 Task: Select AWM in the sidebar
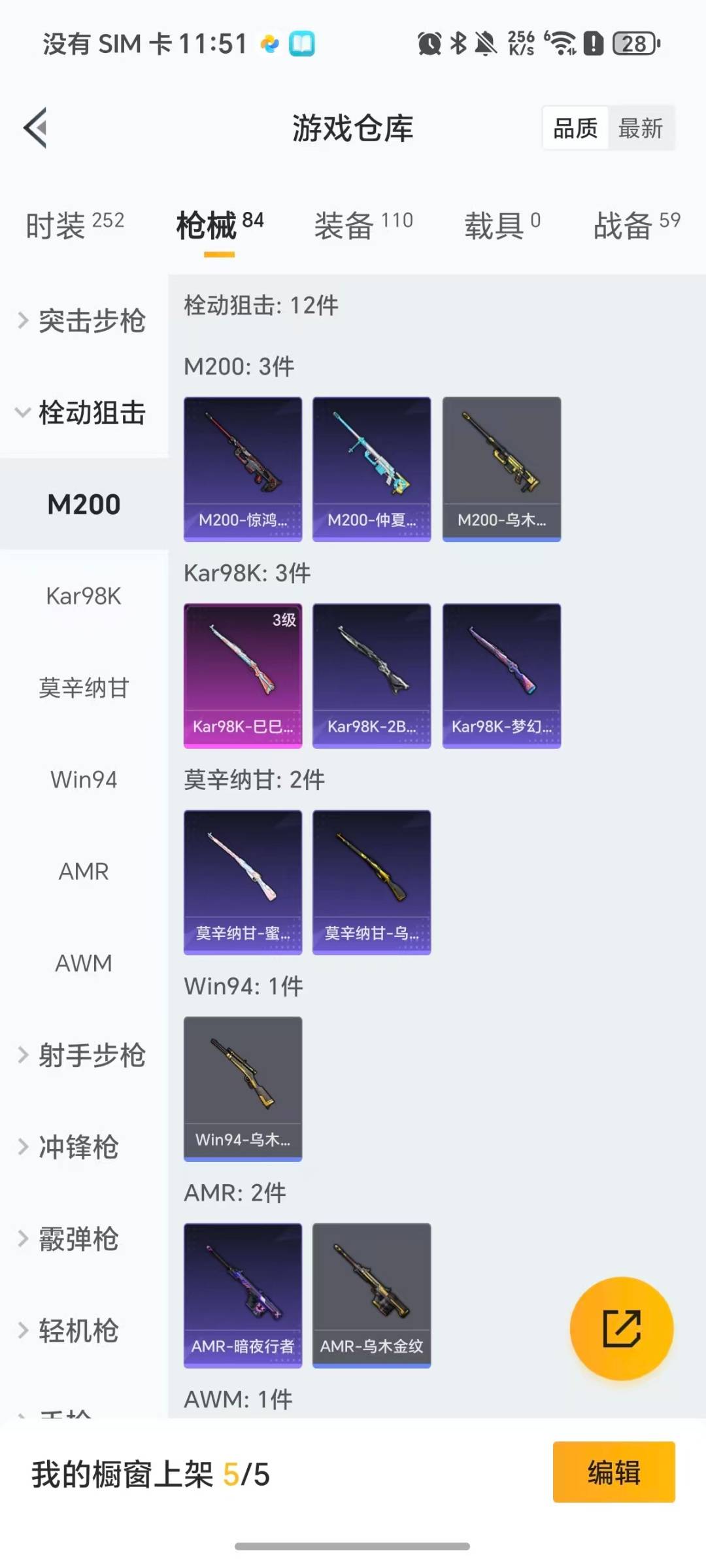(84, 963)
